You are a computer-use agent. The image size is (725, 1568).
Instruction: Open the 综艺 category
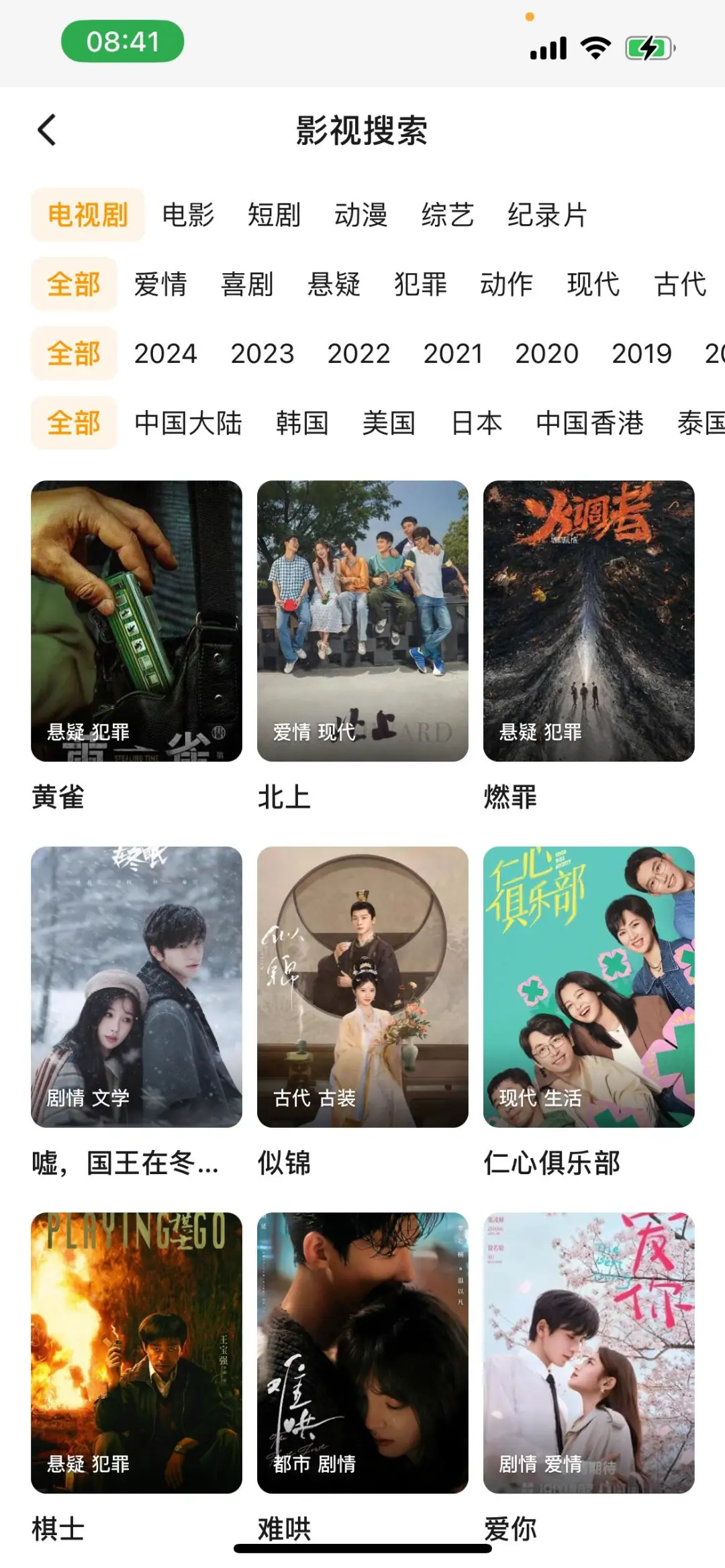pos(448,215)
